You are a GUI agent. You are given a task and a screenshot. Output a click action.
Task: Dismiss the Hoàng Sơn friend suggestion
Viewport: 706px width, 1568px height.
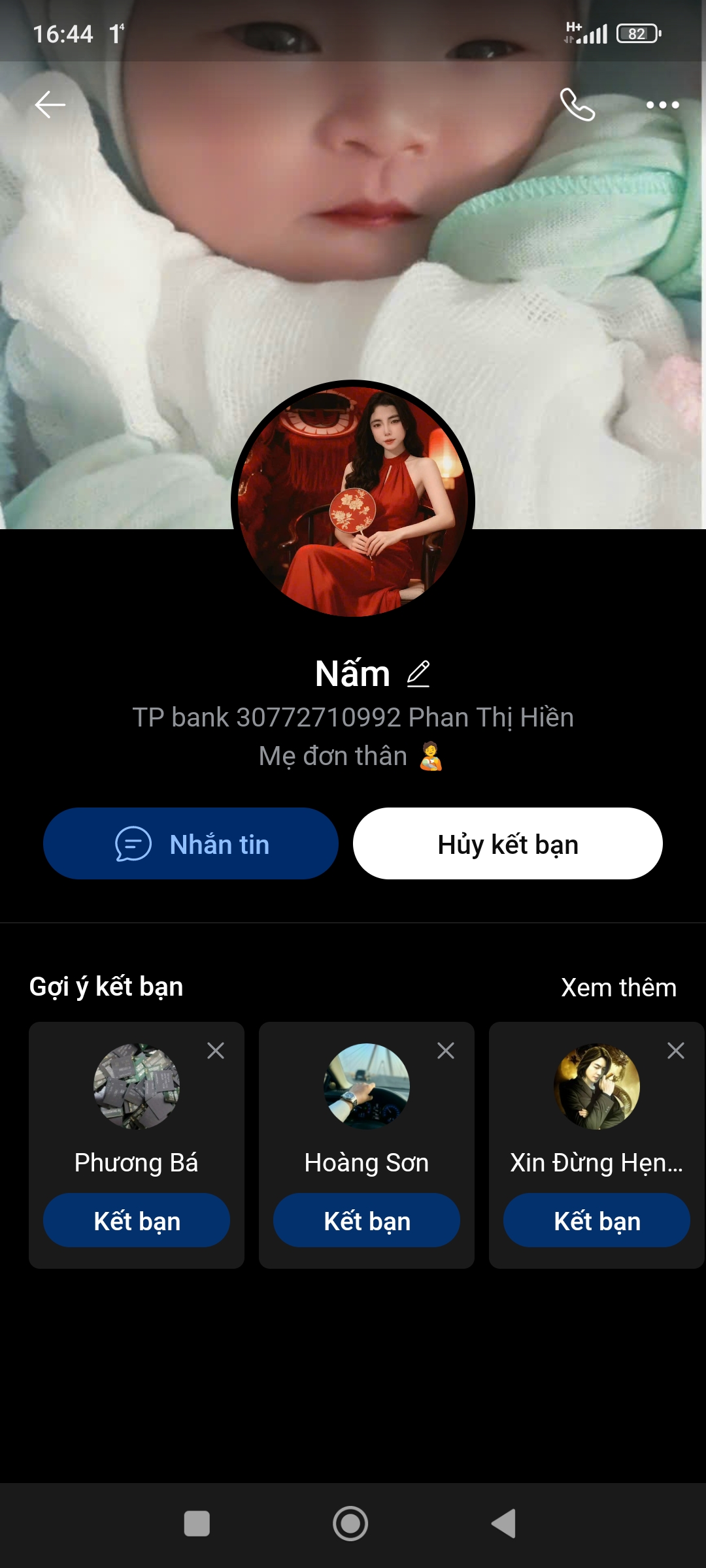[446, 1051]
